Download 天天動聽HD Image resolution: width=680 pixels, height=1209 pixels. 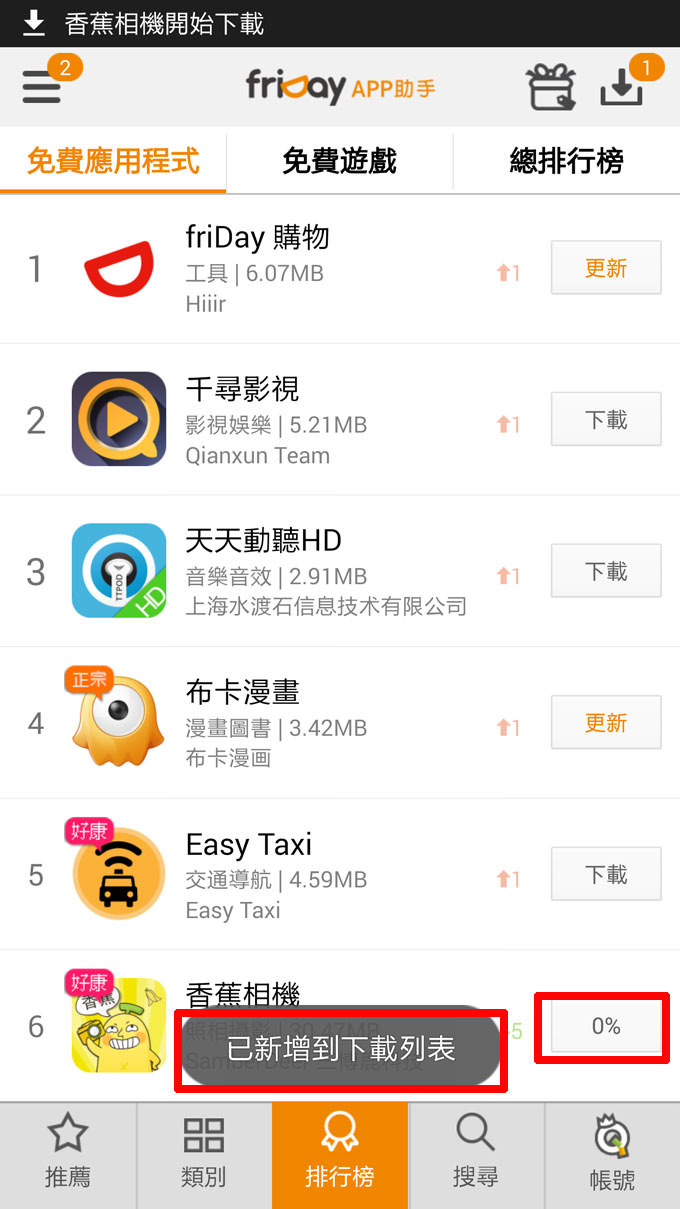coord(606,571)
